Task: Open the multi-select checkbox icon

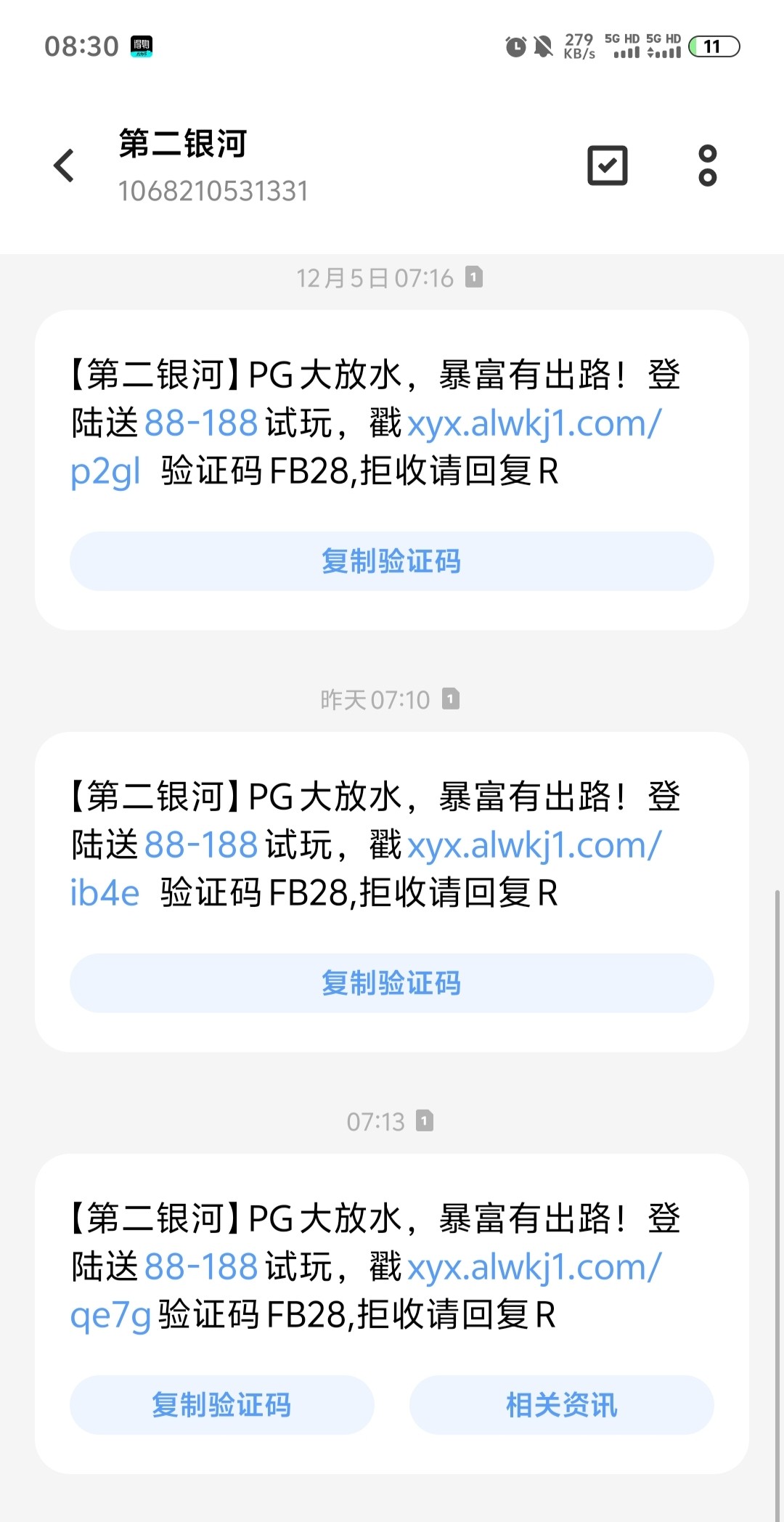Action: click(x=607, y=166)
